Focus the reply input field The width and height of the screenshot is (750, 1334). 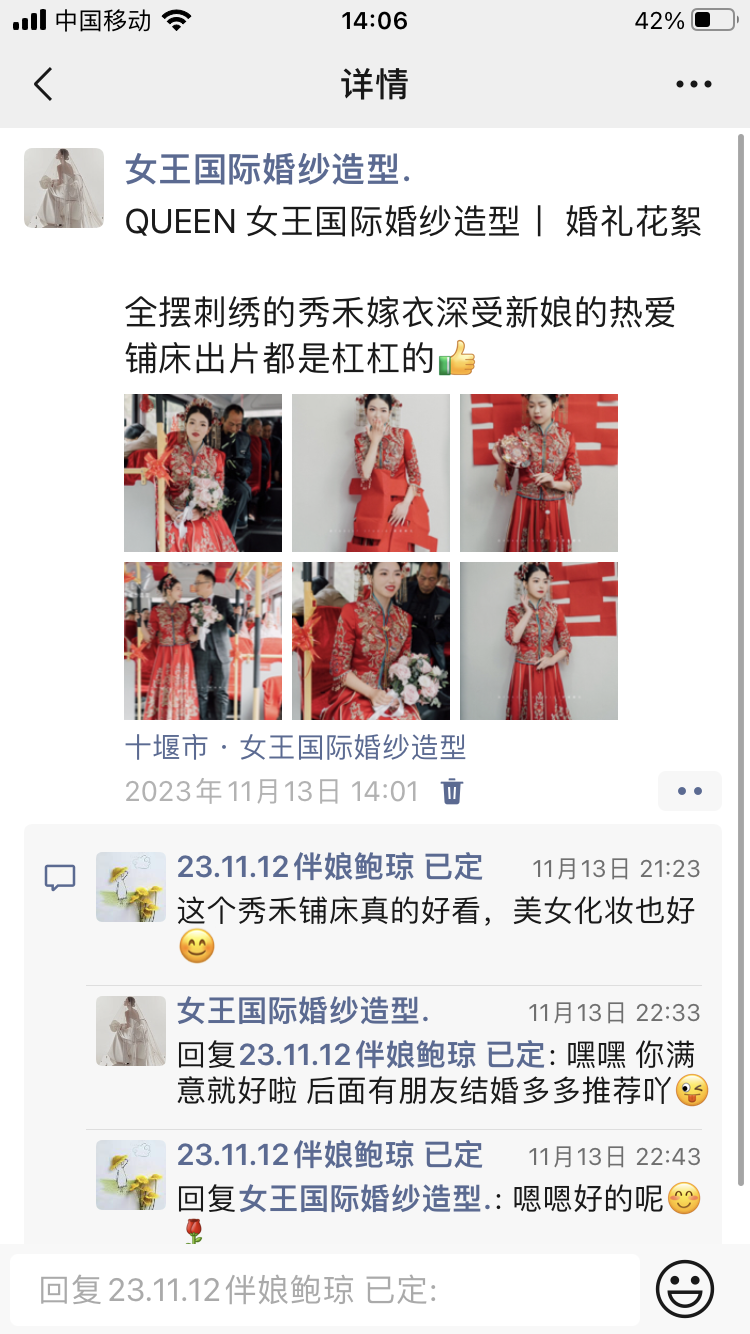pos(325,1290)
